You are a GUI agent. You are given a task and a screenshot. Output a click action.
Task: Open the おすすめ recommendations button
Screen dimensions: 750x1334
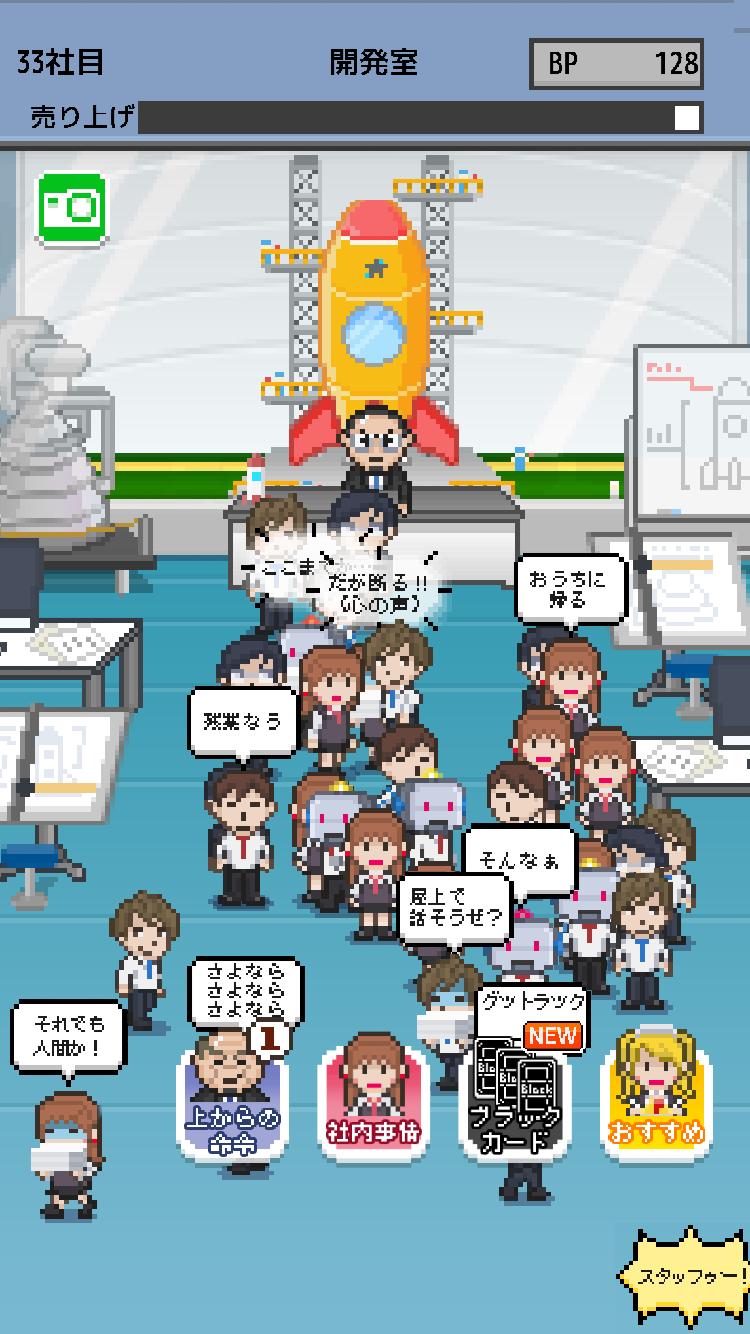pos(656,1094)
